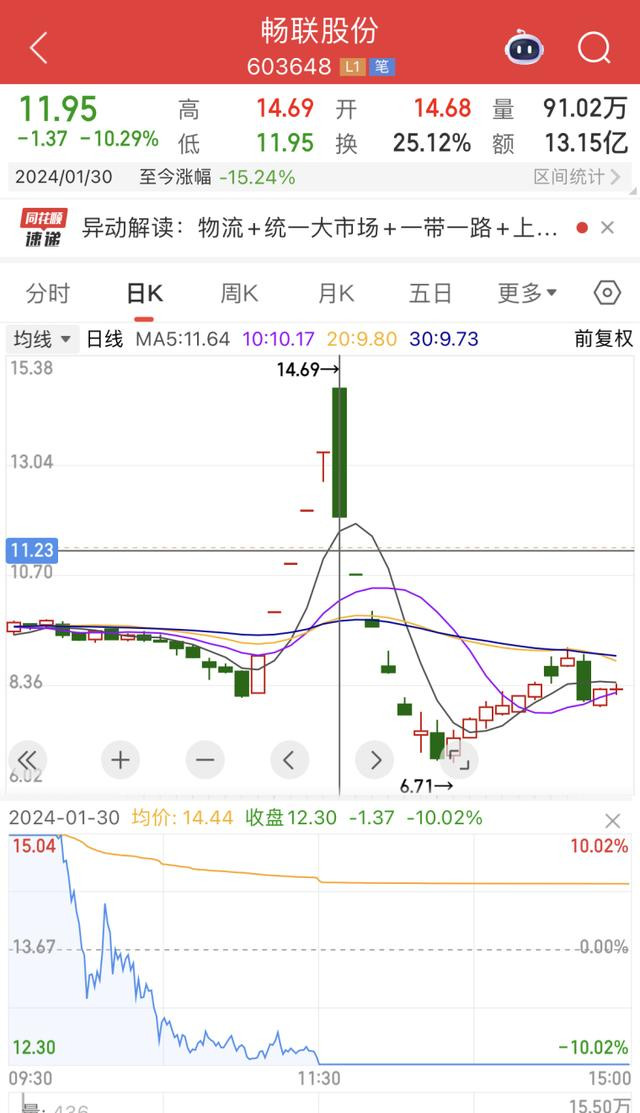This screenshot has height=1113, width=640.
Task: Open the 异动解读 news banner
Action: click(x=319, y=228)
